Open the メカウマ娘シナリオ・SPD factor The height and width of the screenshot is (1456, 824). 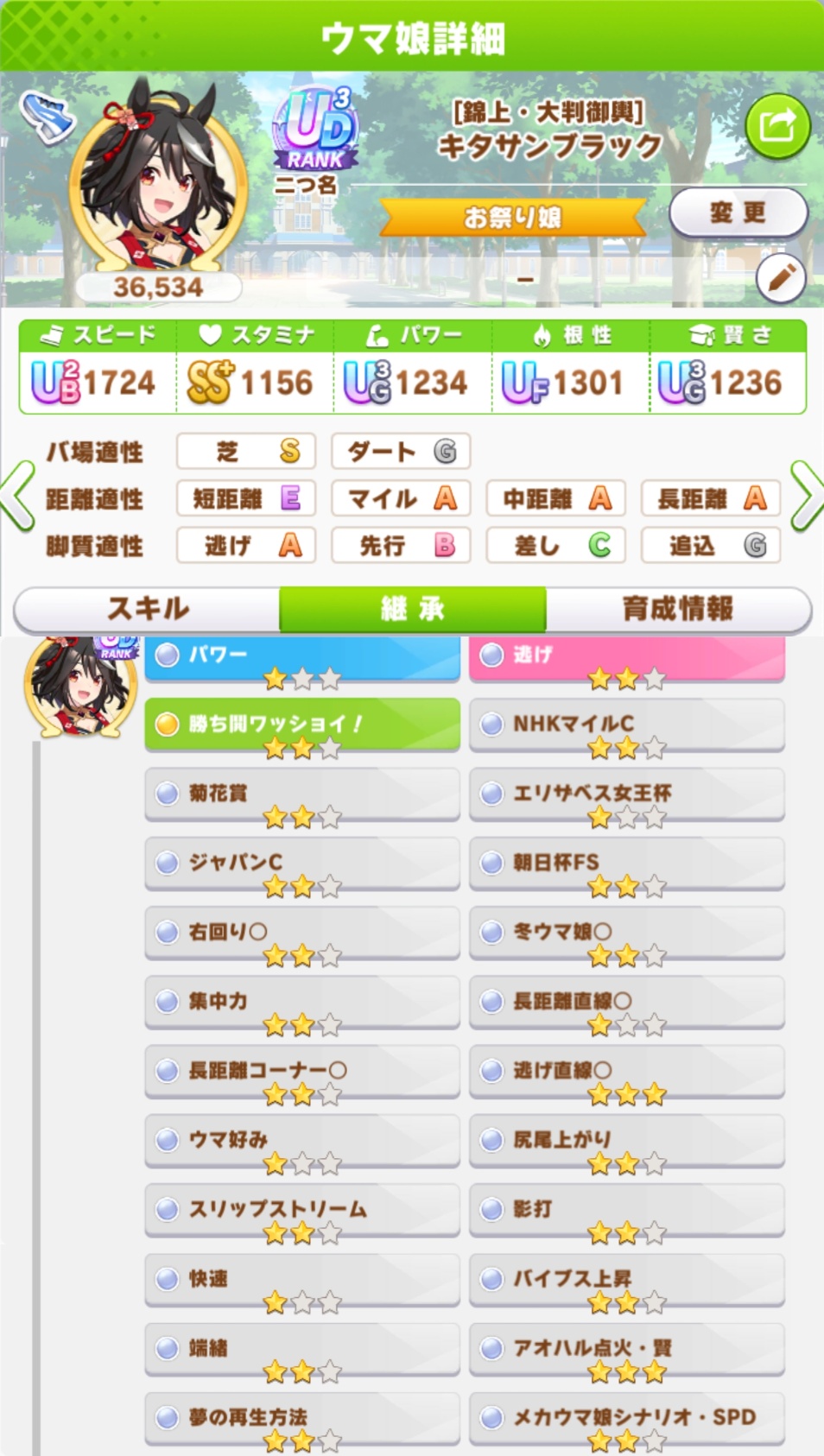[626, 1417]
